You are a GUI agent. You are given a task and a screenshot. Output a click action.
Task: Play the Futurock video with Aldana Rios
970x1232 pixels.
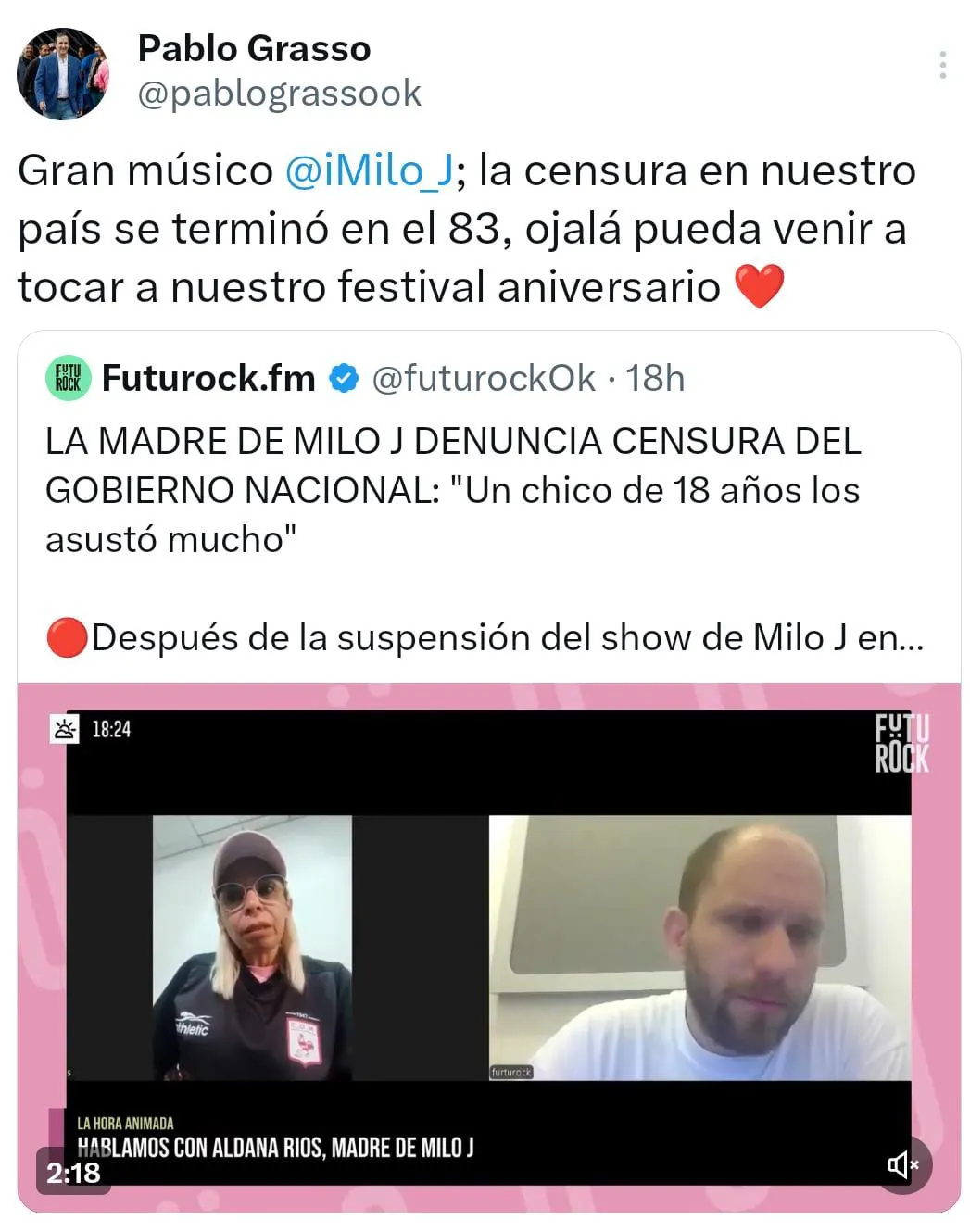point(488,947)
